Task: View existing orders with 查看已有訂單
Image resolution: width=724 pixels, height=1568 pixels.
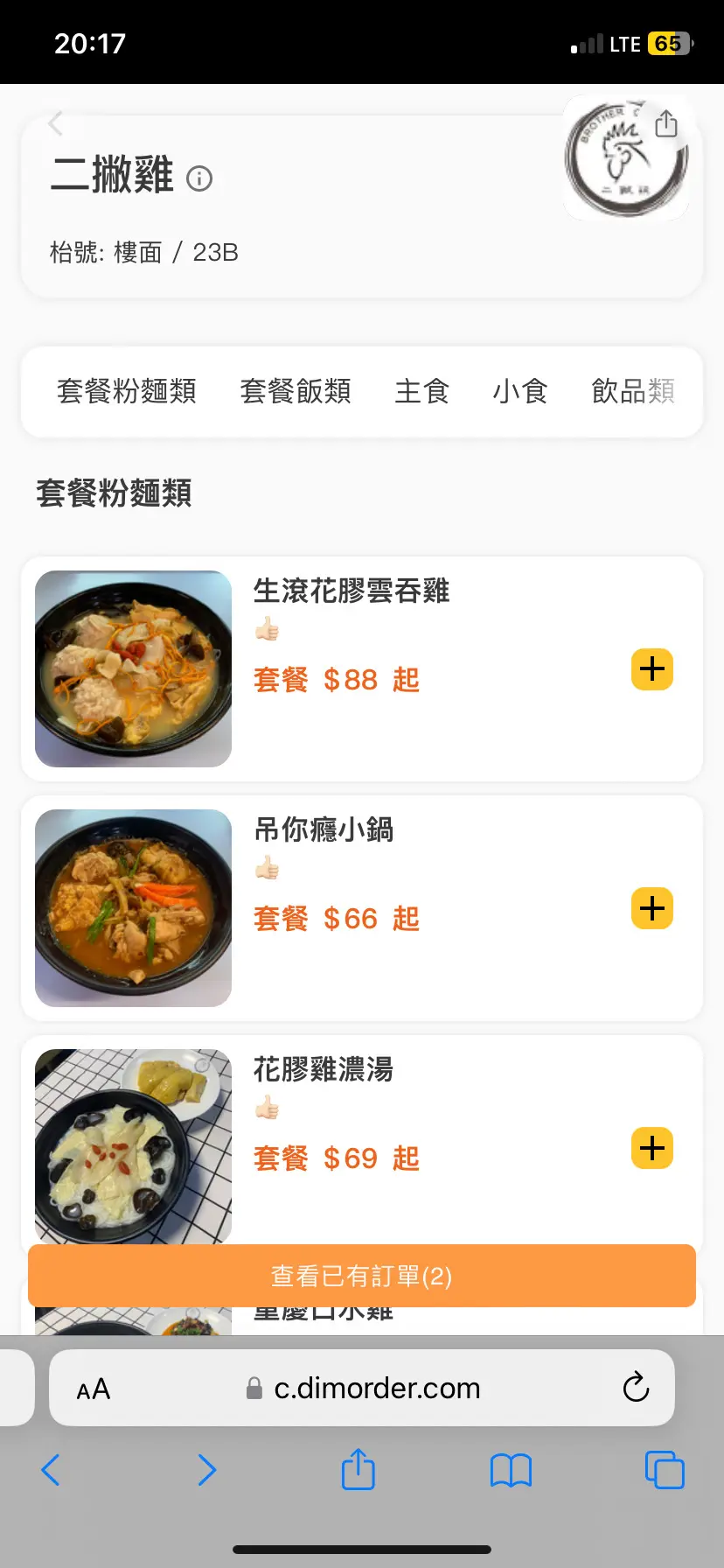Action: click(362, 1276)
